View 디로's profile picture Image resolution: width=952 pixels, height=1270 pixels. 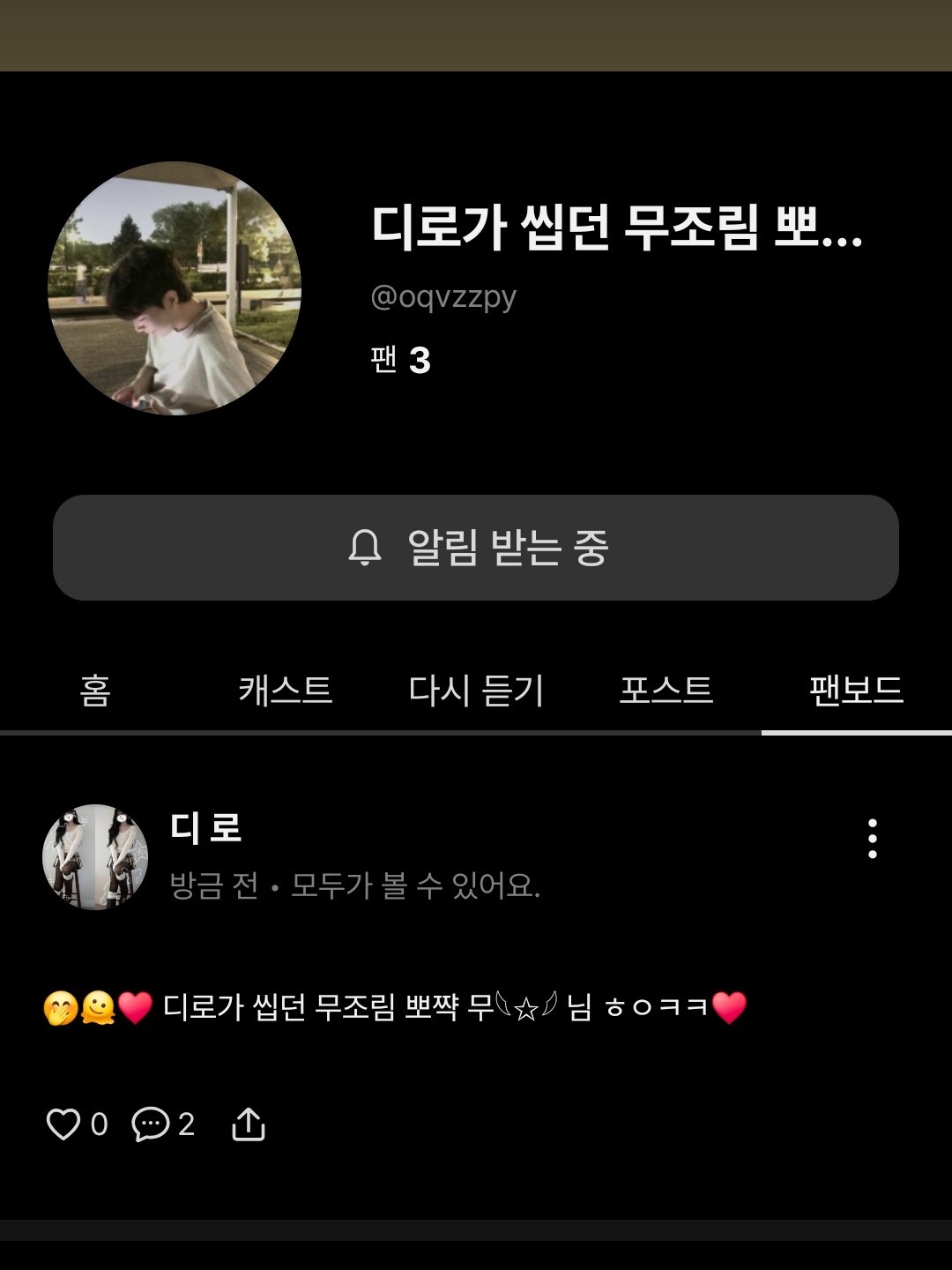click(95, 856)
